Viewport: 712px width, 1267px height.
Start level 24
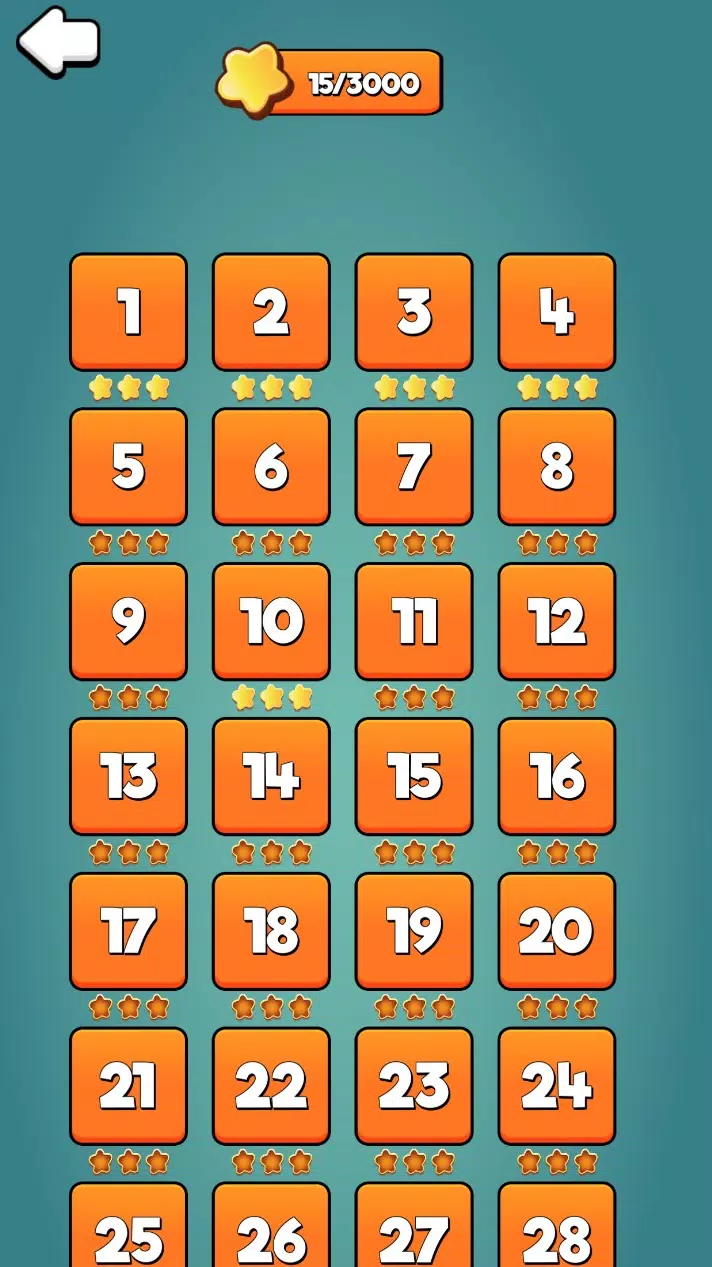click(557, 1086)
